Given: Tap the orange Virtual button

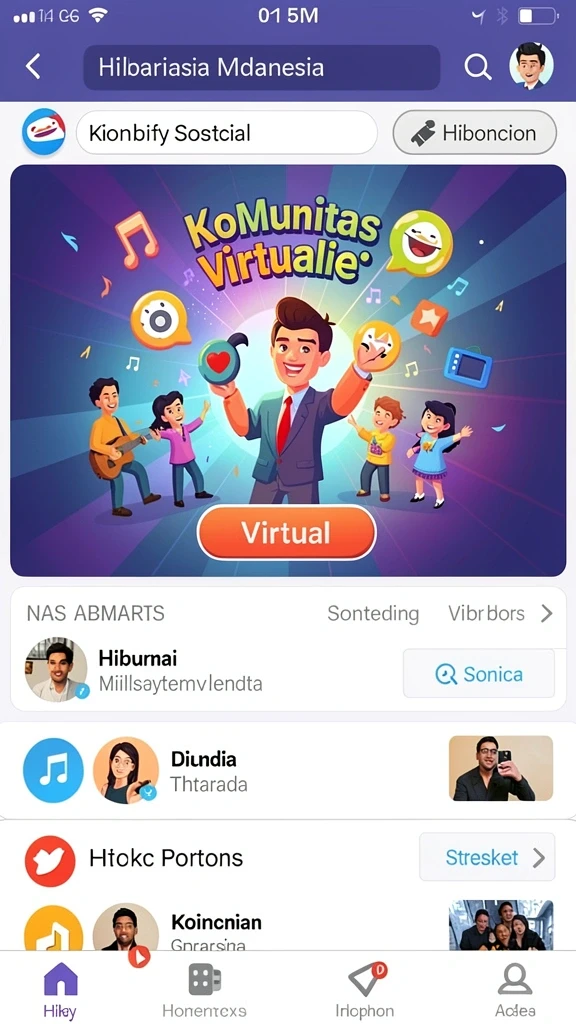Looking at the screenshot, I should [287, 533].
